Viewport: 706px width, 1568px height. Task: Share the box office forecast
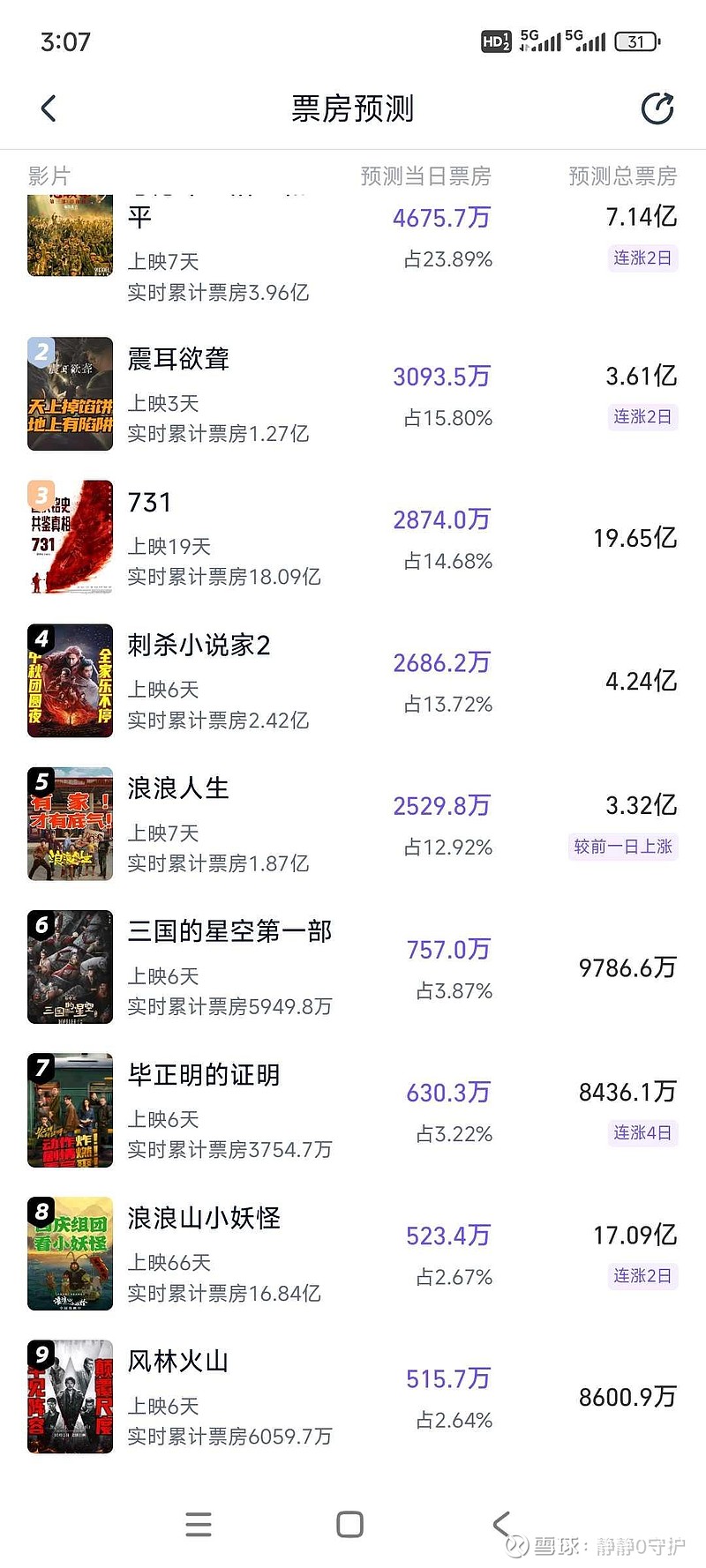click(657, 108)
